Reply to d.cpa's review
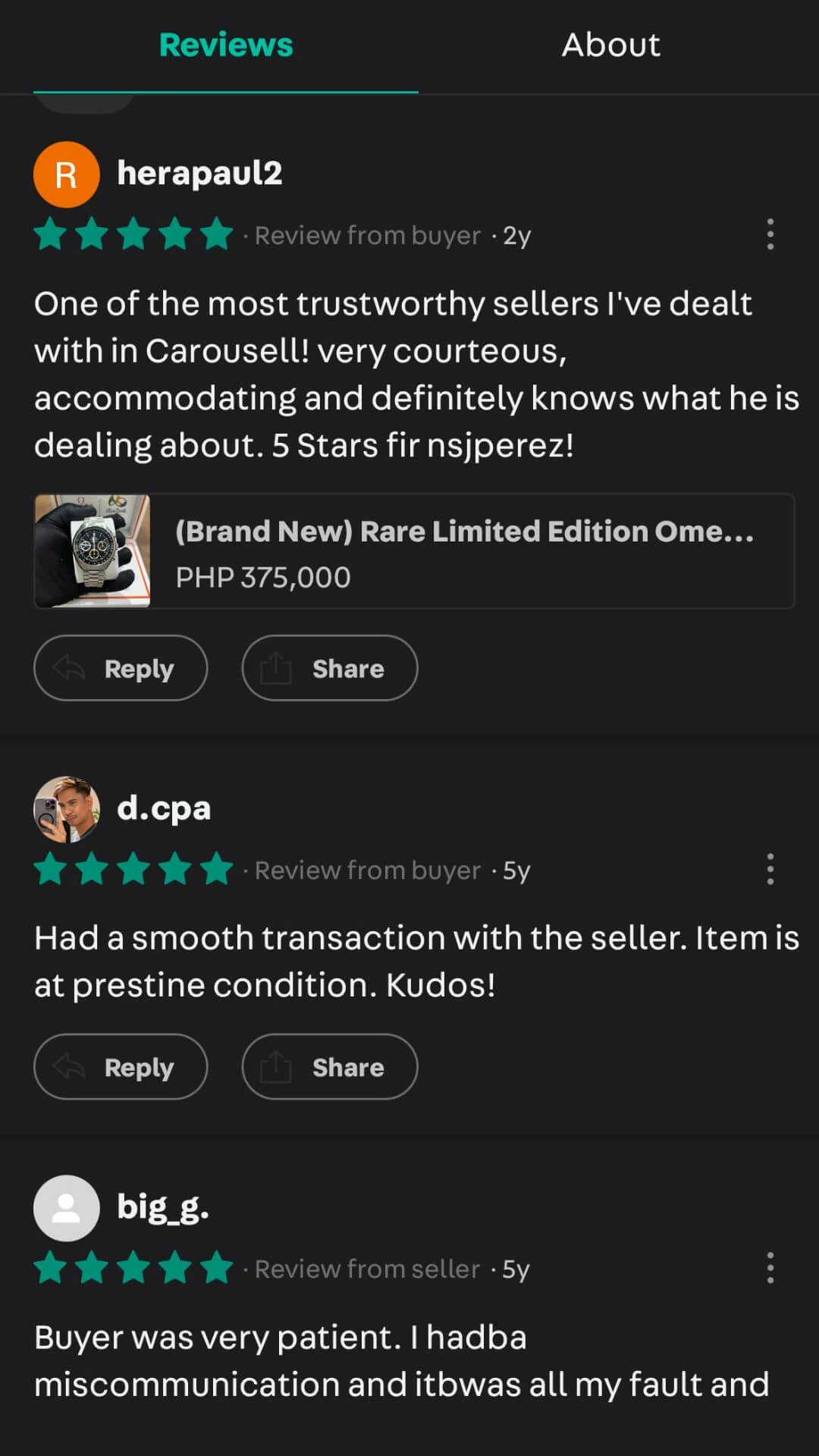This screenshot has height=1456, width=819. pos(121,1067)
